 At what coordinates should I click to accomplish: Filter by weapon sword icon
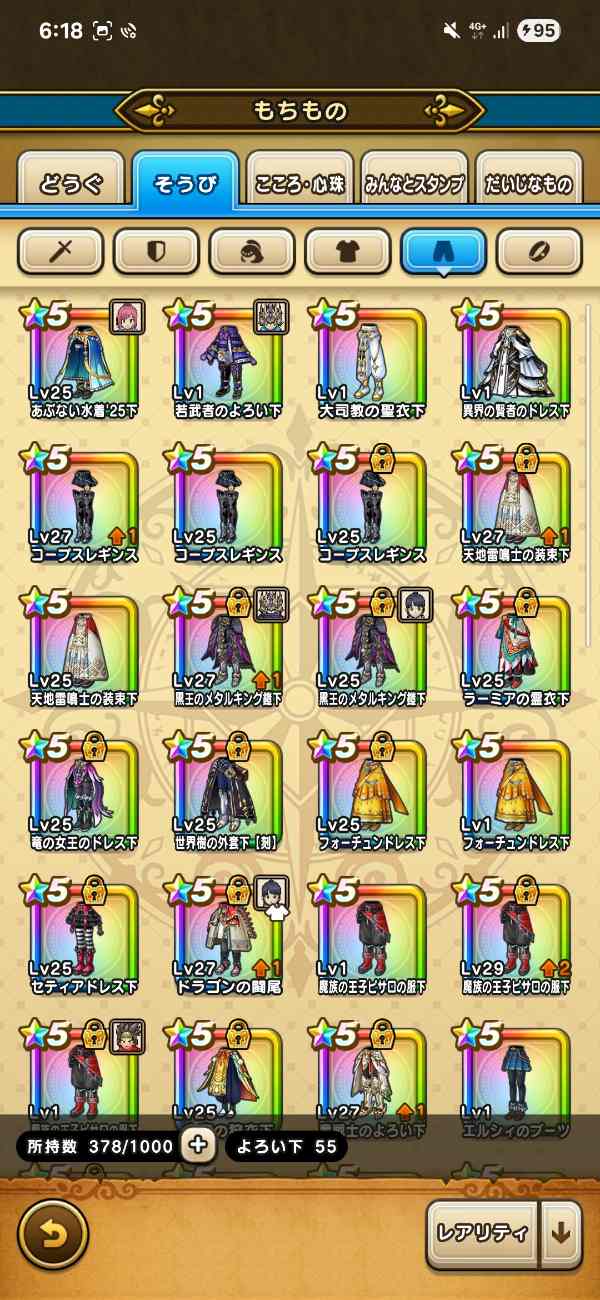(60, 251)
